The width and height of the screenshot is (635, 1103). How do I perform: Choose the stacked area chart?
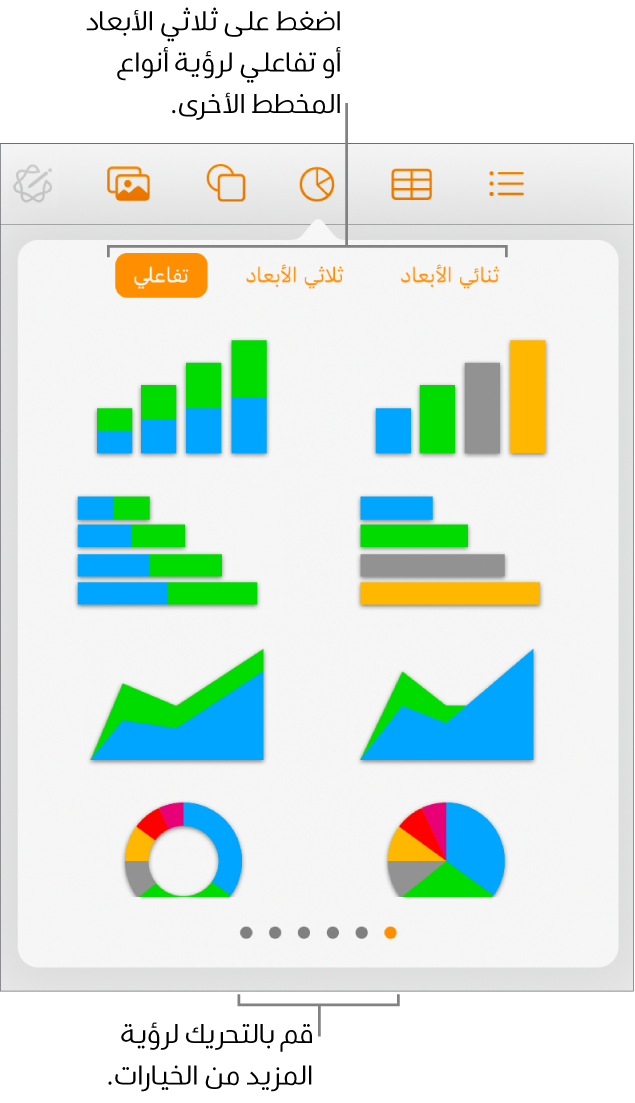click(177, 706)
